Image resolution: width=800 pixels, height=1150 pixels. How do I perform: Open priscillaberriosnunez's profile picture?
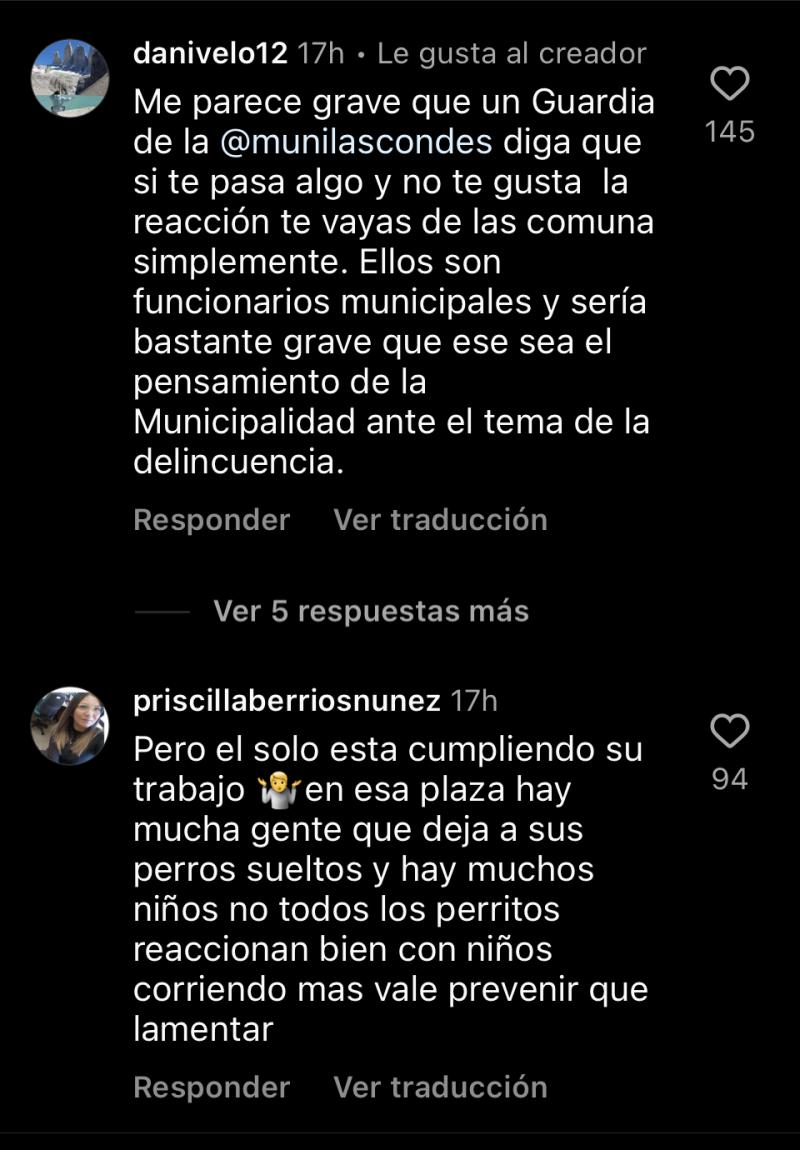point(70,725)
